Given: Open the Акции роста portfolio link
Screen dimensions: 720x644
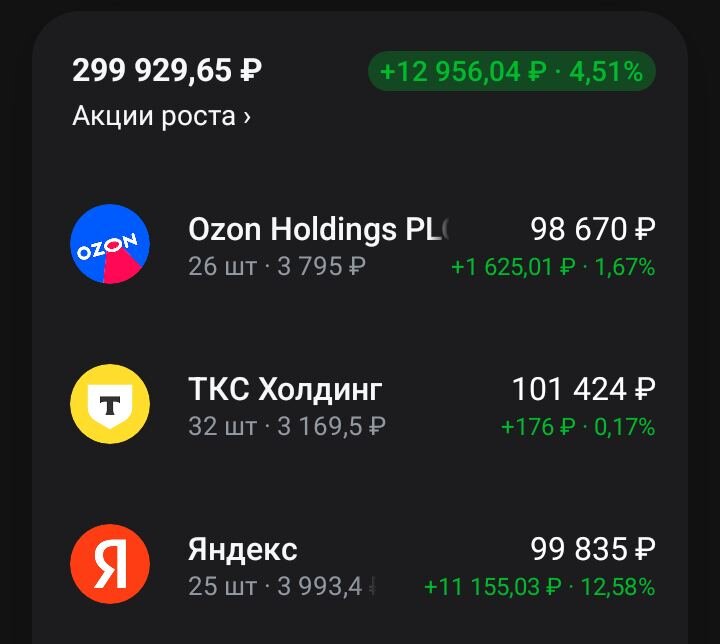Looking at the screenshot, I should [x=161, y=116].
